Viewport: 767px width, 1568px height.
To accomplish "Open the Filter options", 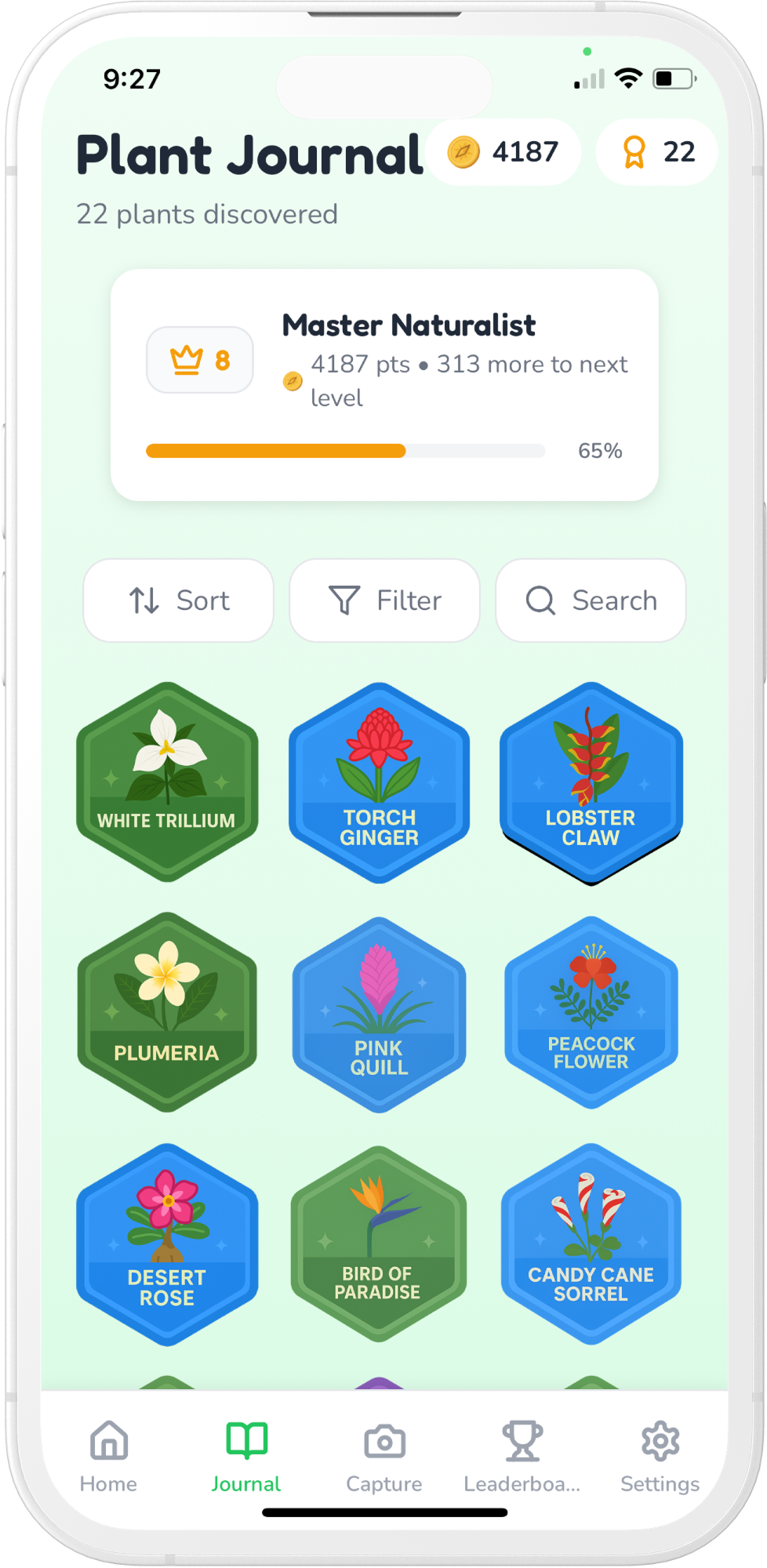I will pyautogui.click(x=384, y=600).
